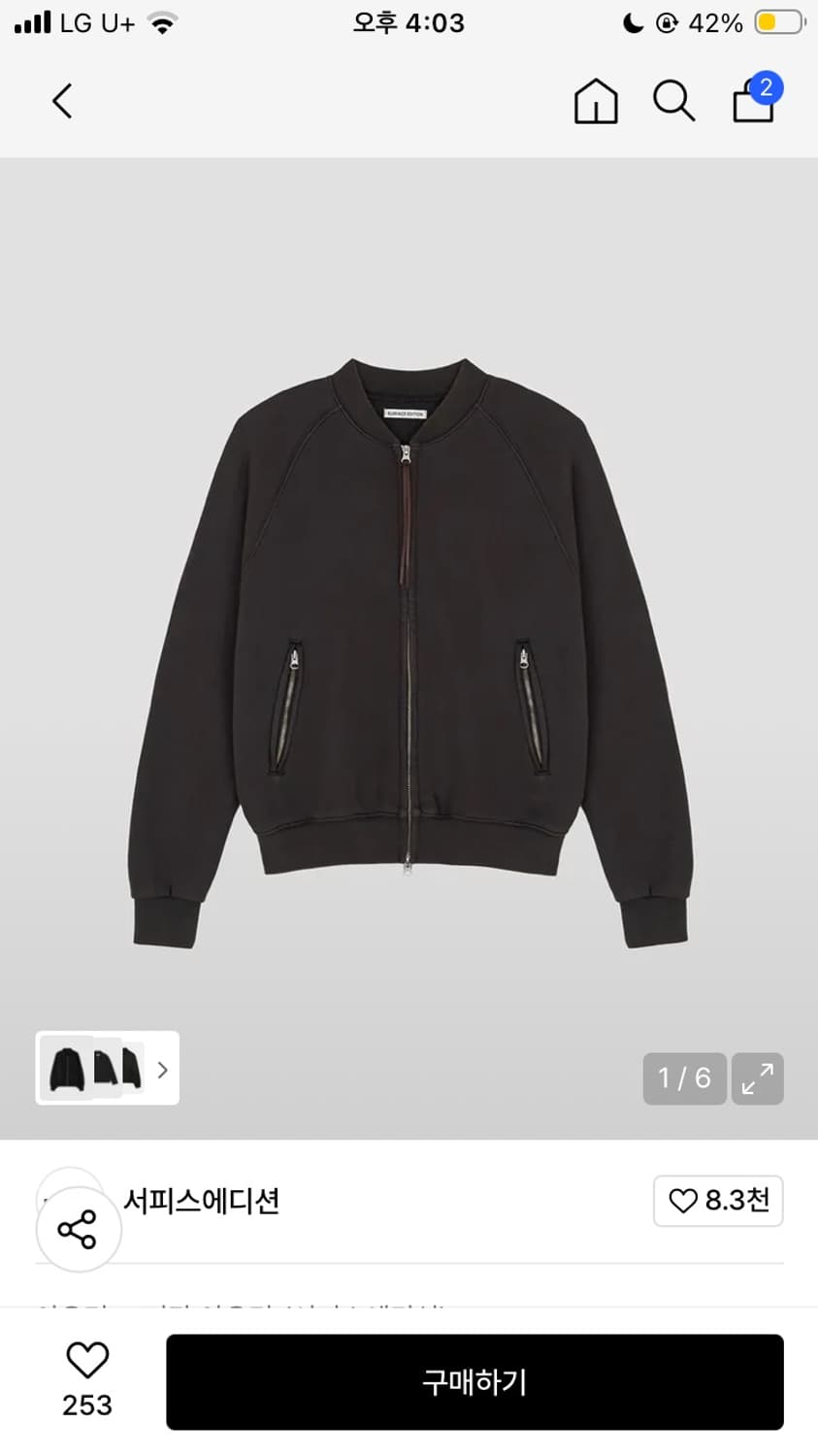Tap the back arrow to return
Viewport: 818px width, 1456px height.
(x=61, y=100)
